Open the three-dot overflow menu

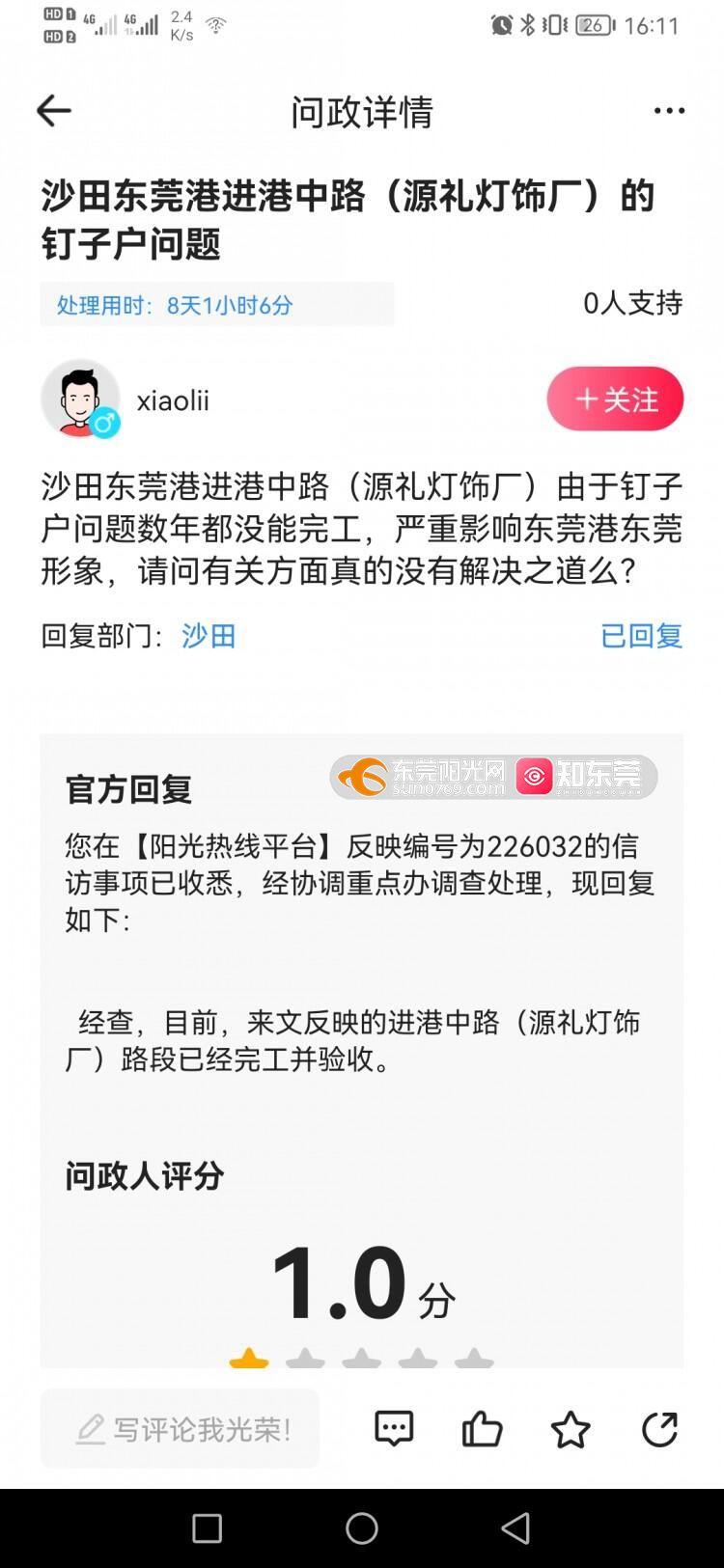[x=669, y=111]
